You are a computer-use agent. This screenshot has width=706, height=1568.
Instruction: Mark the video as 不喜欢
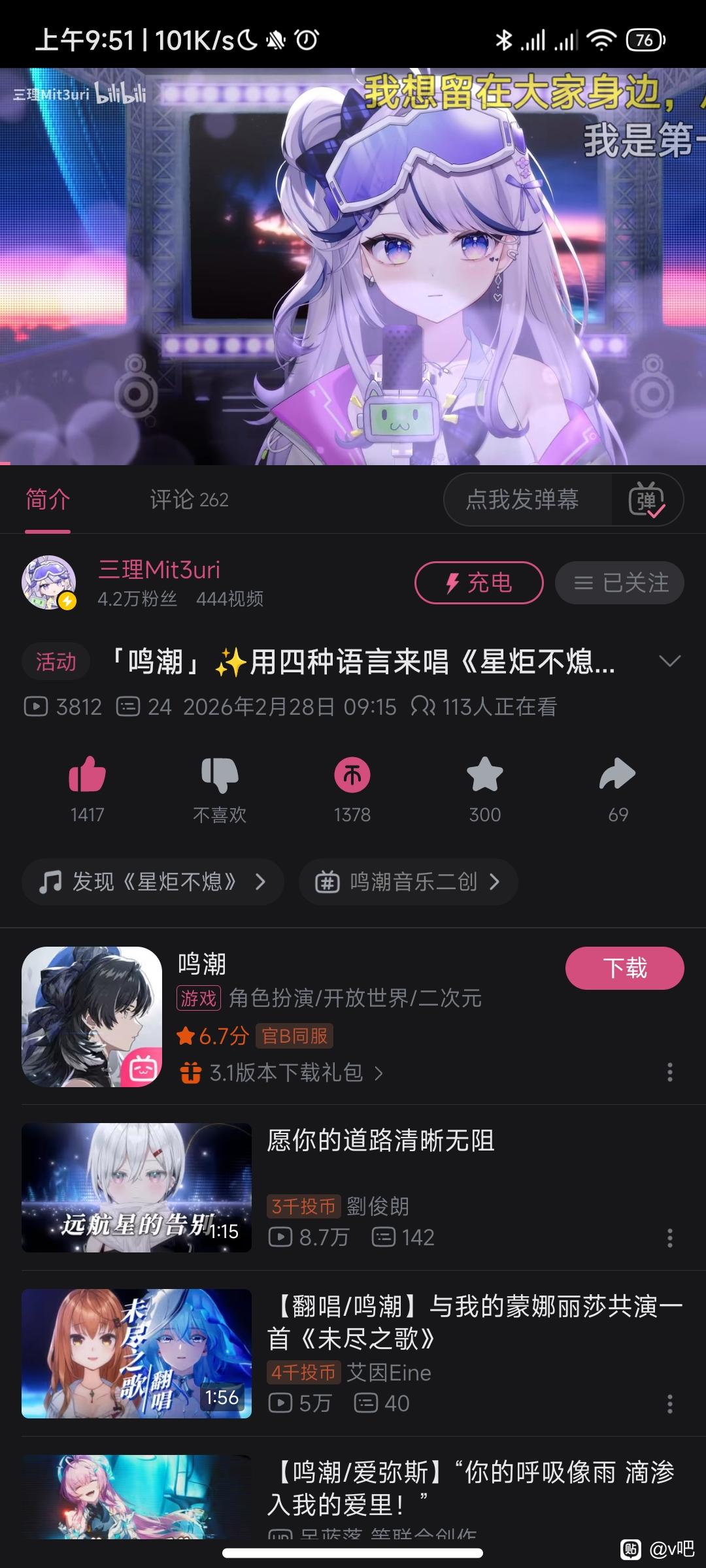(220, 776)
